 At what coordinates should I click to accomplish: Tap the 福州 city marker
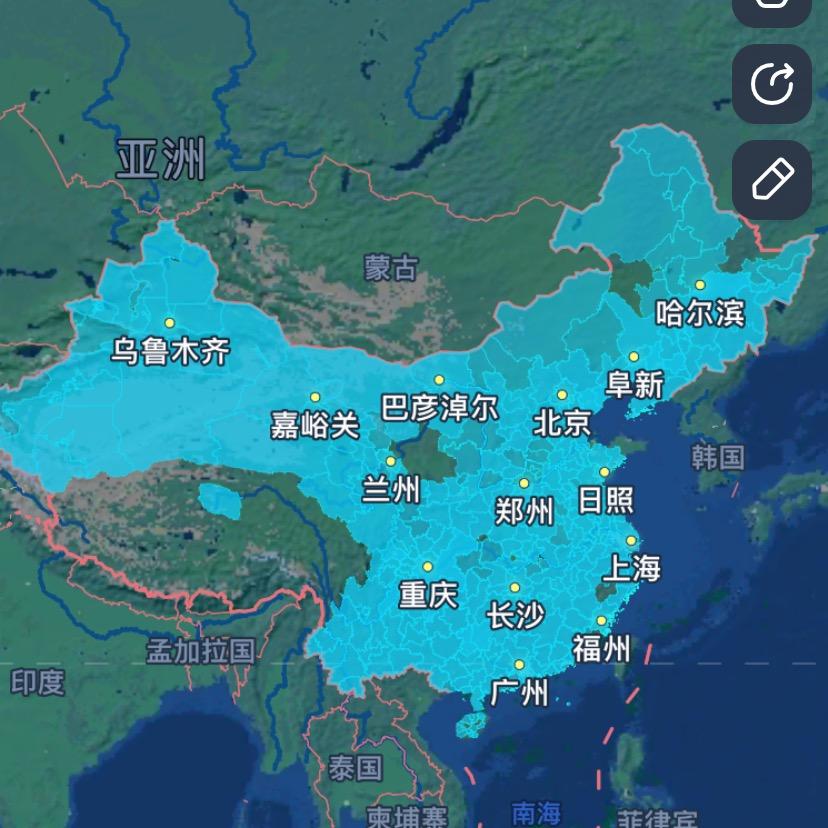coord(601,620)
